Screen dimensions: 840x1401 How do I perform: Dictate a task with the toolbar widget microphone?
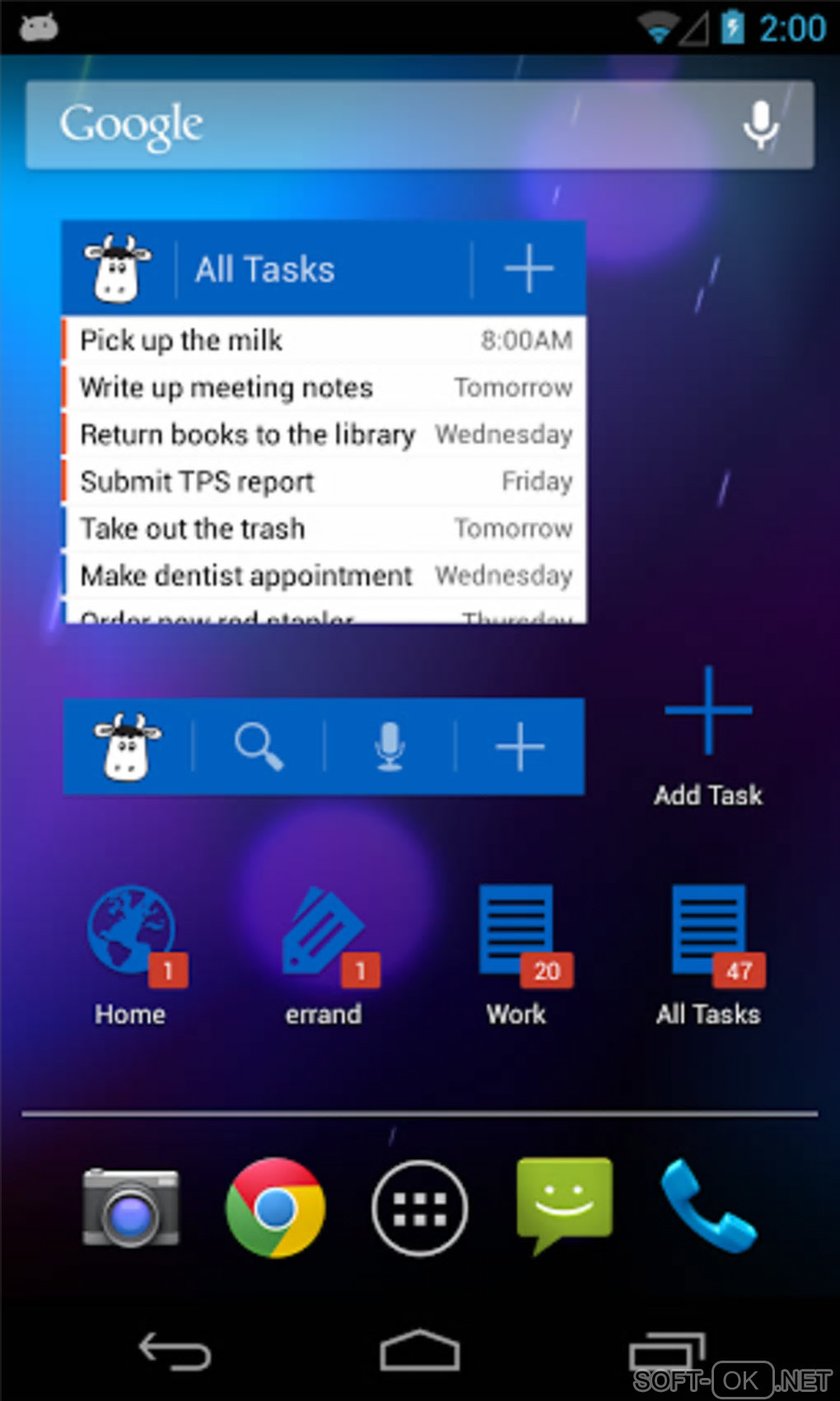(x=390, y=746)
